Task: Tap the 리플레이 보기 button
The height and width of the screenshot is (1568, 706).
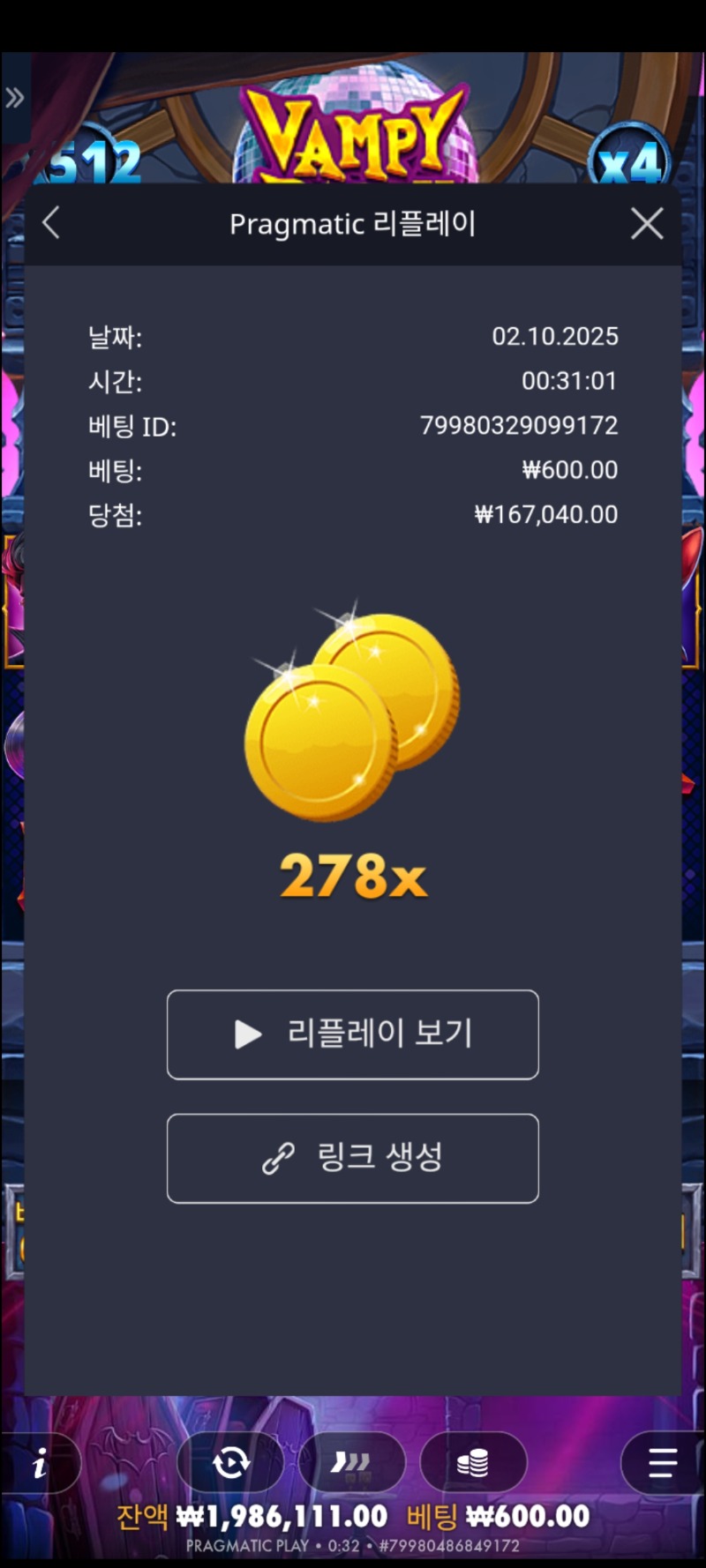Action: 353,1034
